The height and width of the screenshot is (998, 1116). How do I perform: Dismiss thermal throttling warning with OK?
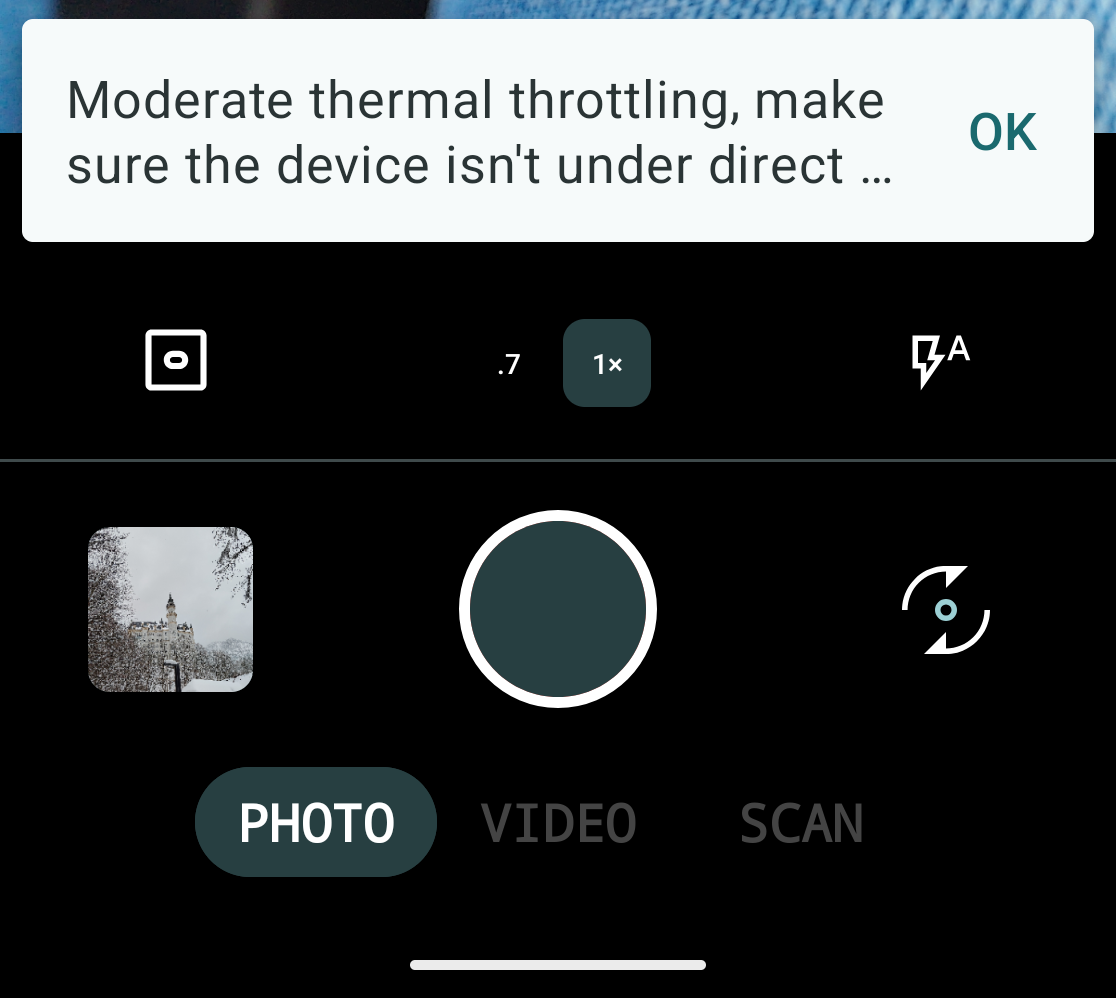(1002, 132)
